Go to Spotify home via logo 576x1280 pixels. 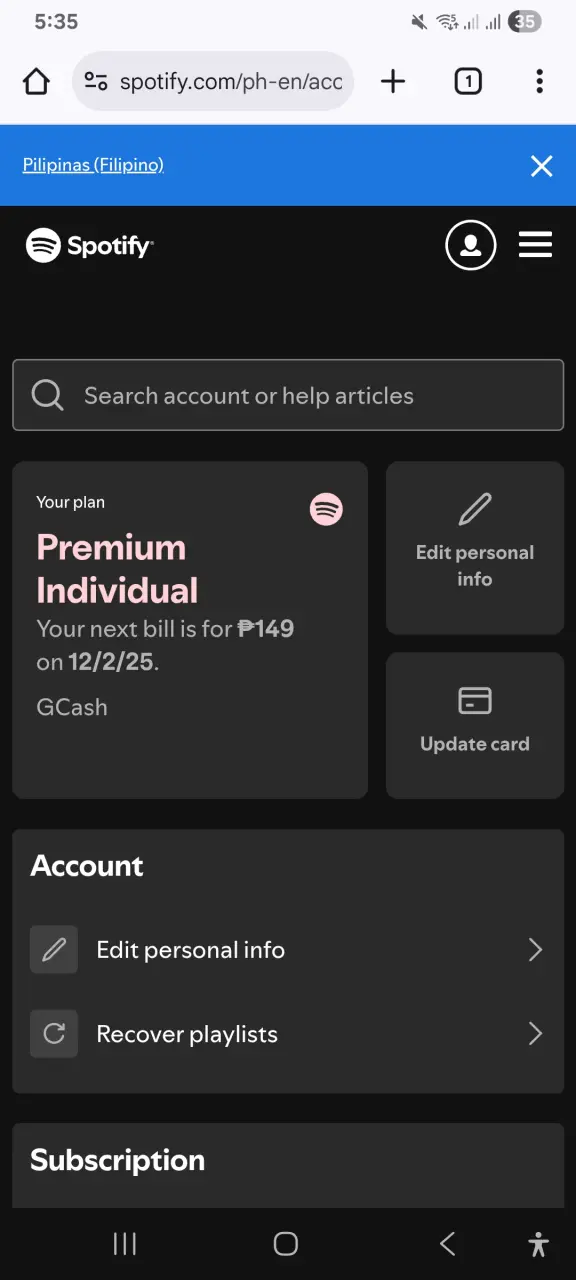click(89, 245)
